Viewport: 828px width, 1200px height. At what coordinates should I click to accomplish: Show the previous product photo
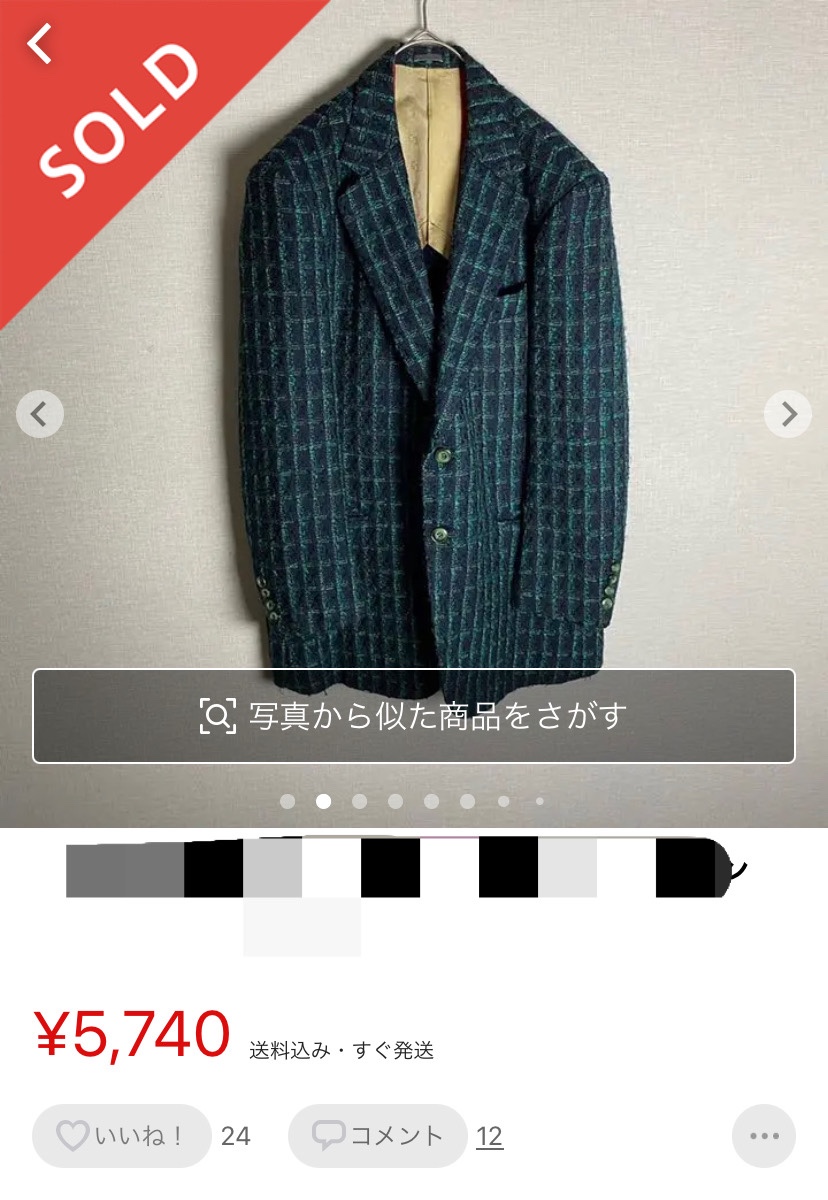[40, 413]
